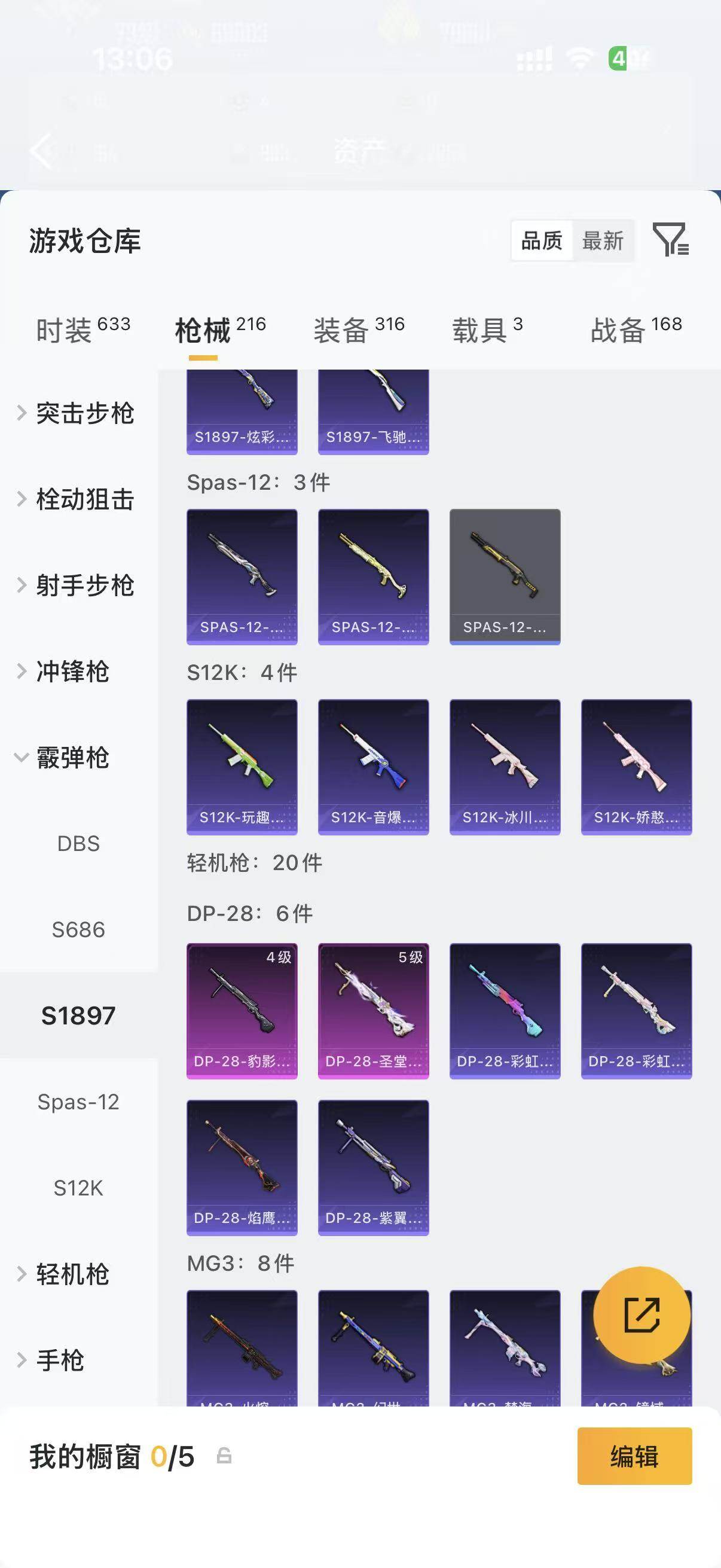Sort warehouse by 最新
The height and width of the screenshot is (1568, 721).
pyautogui.click(x=603, y=240)
